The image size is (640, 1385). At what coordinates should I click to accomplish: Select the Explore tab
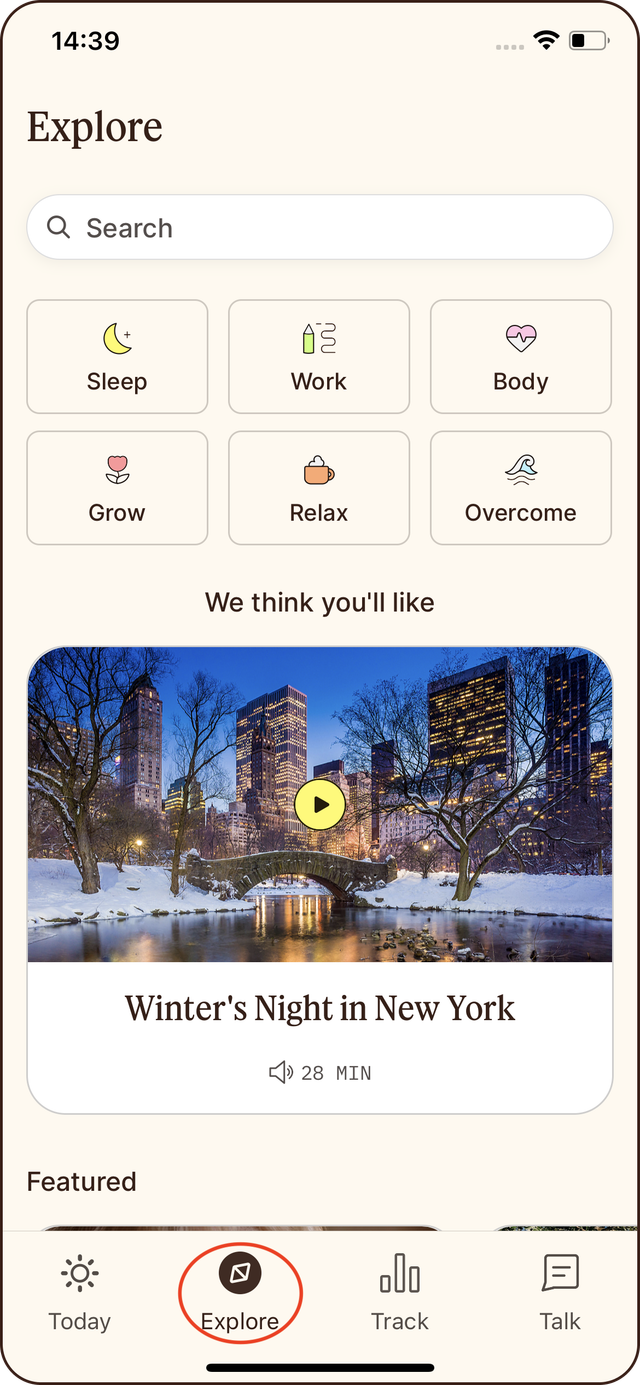[240, 1294]
